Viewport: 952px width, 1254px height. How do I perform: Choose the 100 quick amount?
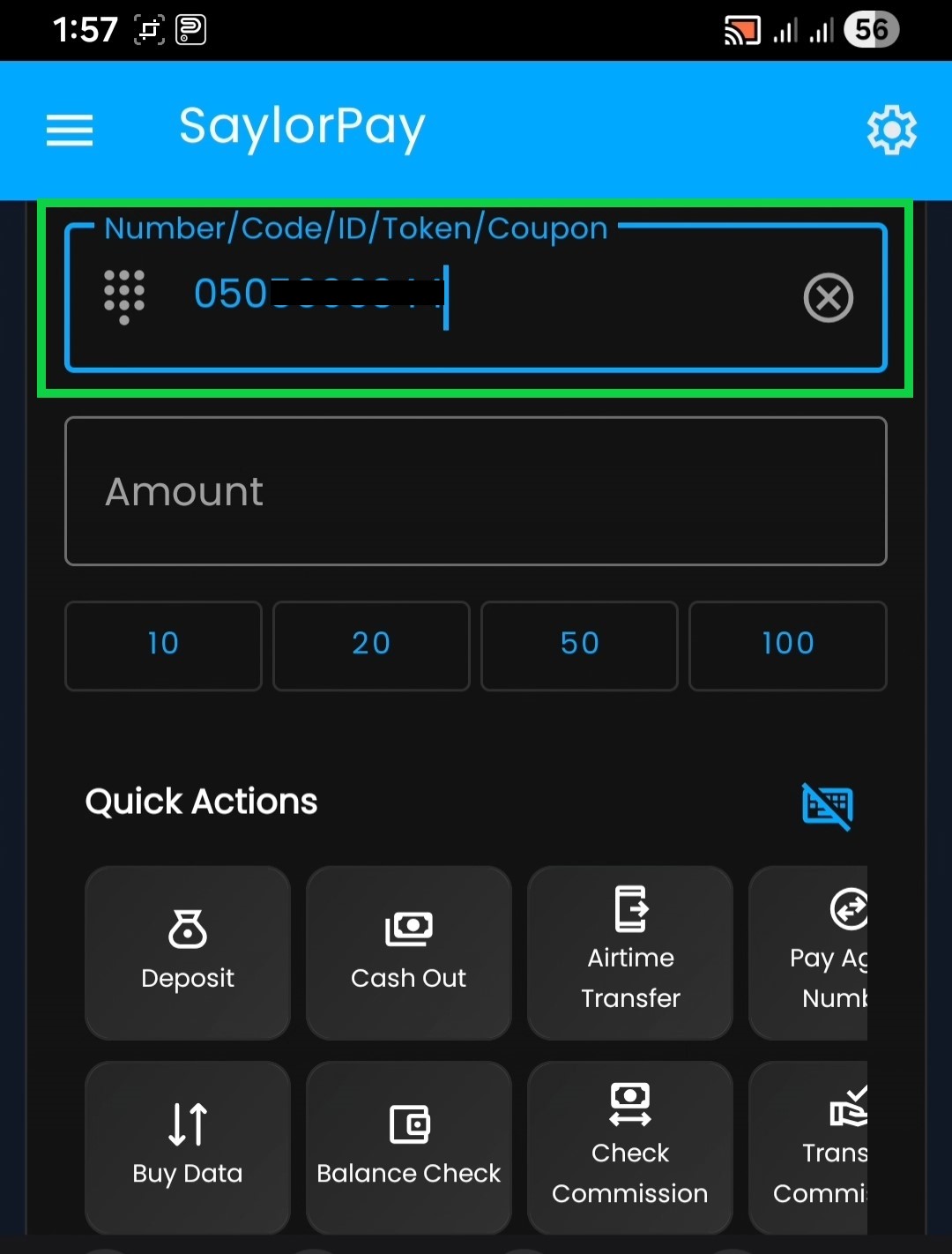click(x=788, y=646)
